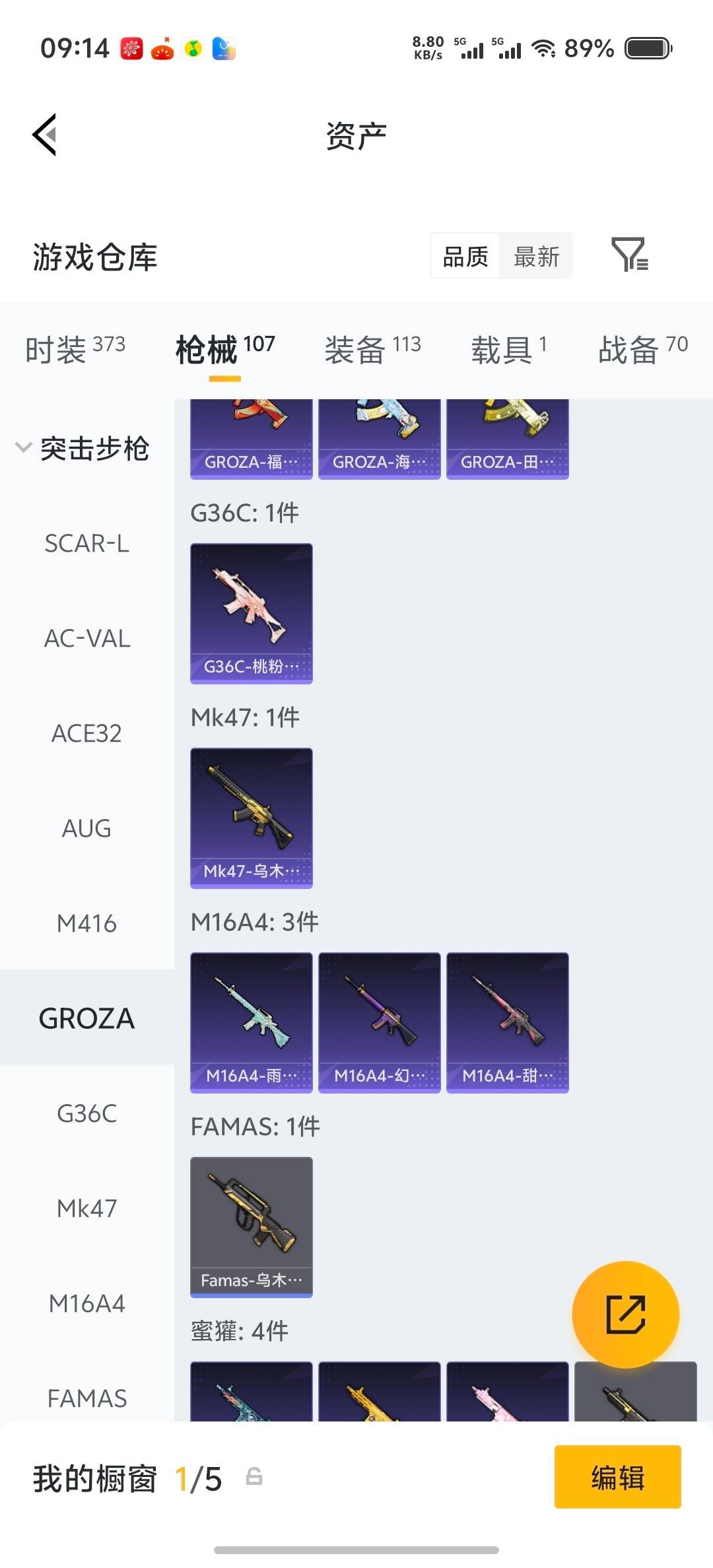The width and height of the screenshot is (713, 1568).
Task: View the M16A4-幻 skin thumbnail
Action: [379, 1022]
